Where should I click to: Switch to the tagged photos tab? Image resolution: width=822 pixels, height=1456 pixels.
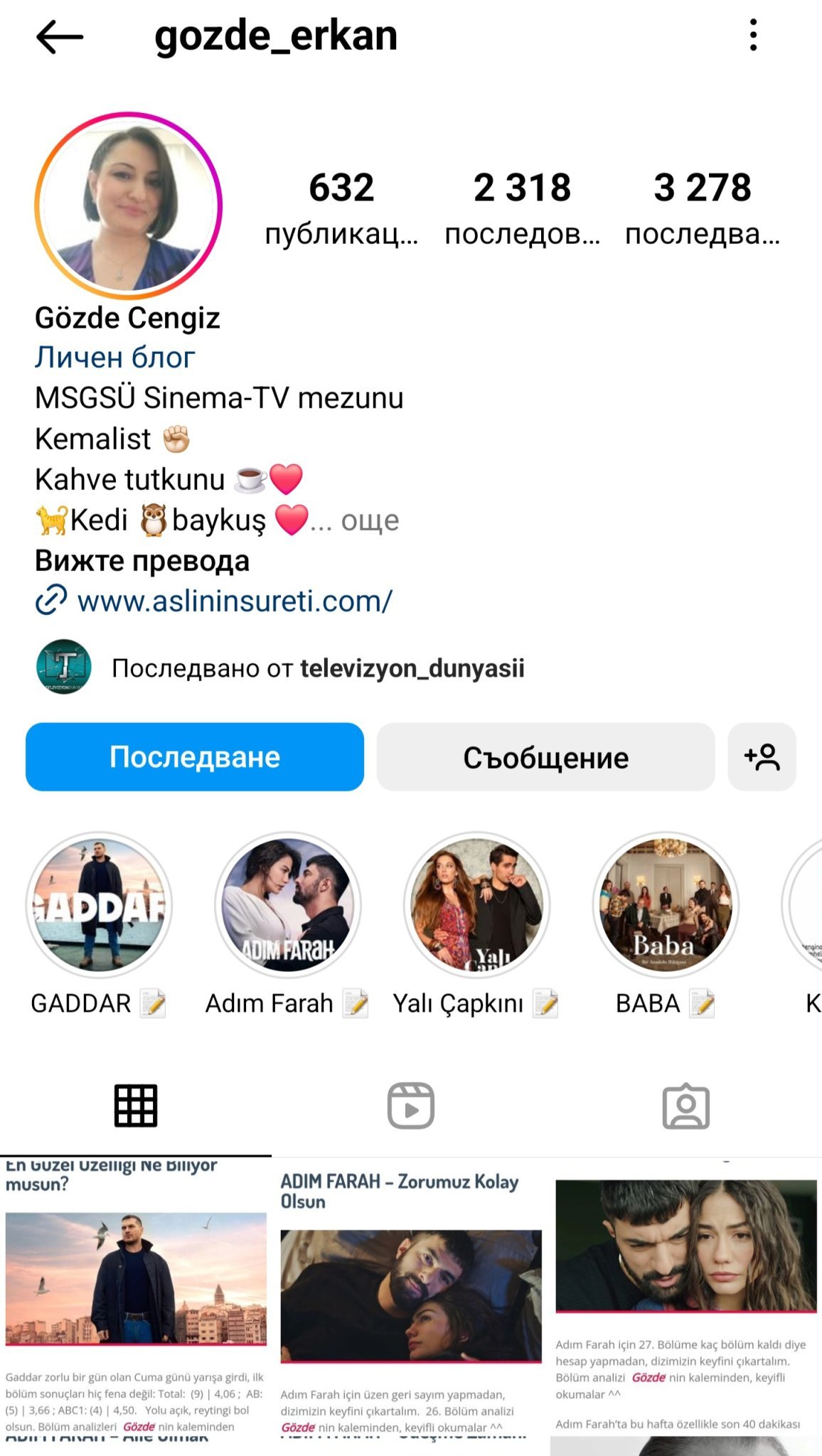click(685, 1106)
